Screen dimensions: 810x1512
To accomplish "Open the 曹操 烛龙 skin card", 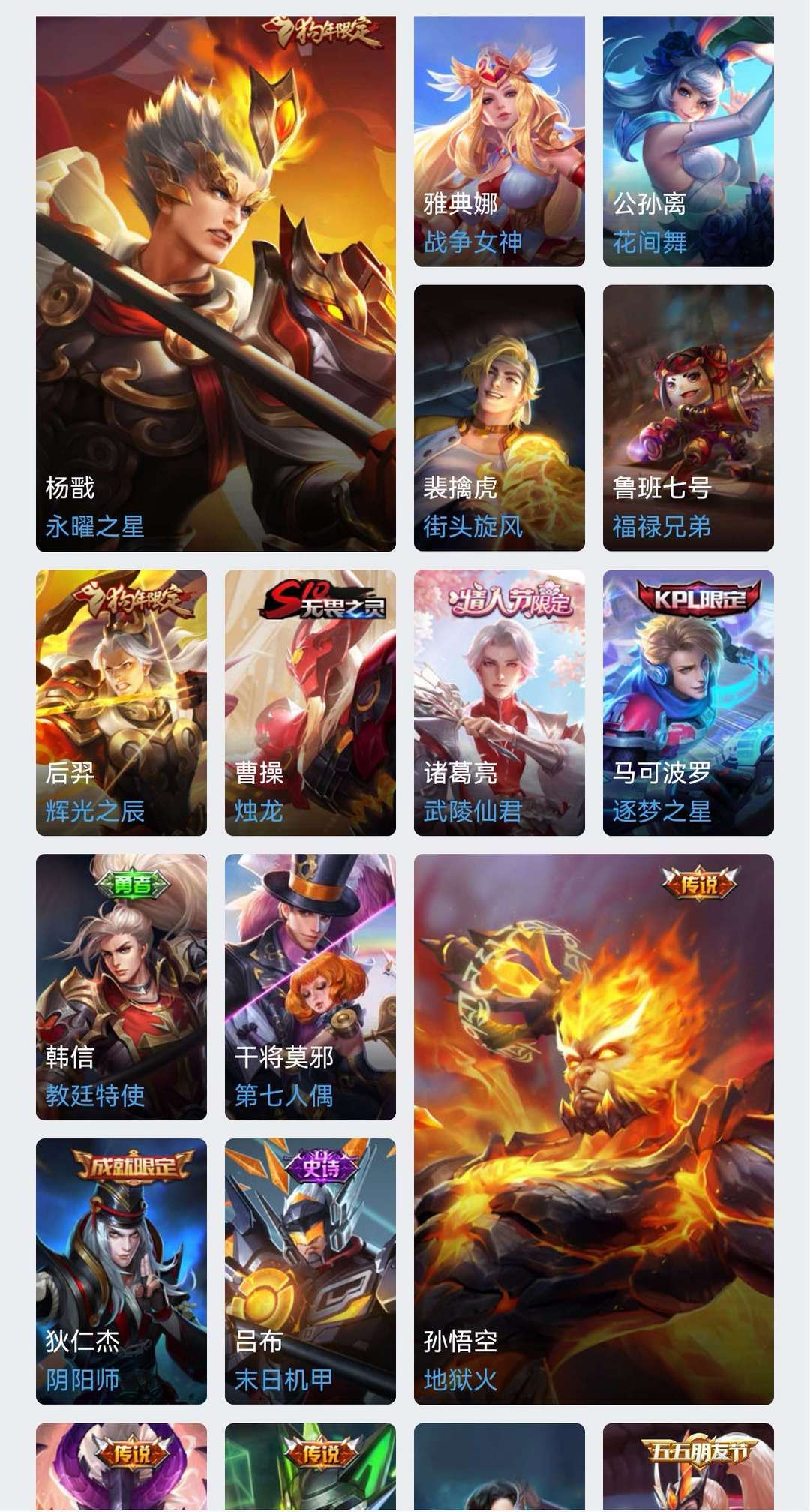I will point(310,703).
